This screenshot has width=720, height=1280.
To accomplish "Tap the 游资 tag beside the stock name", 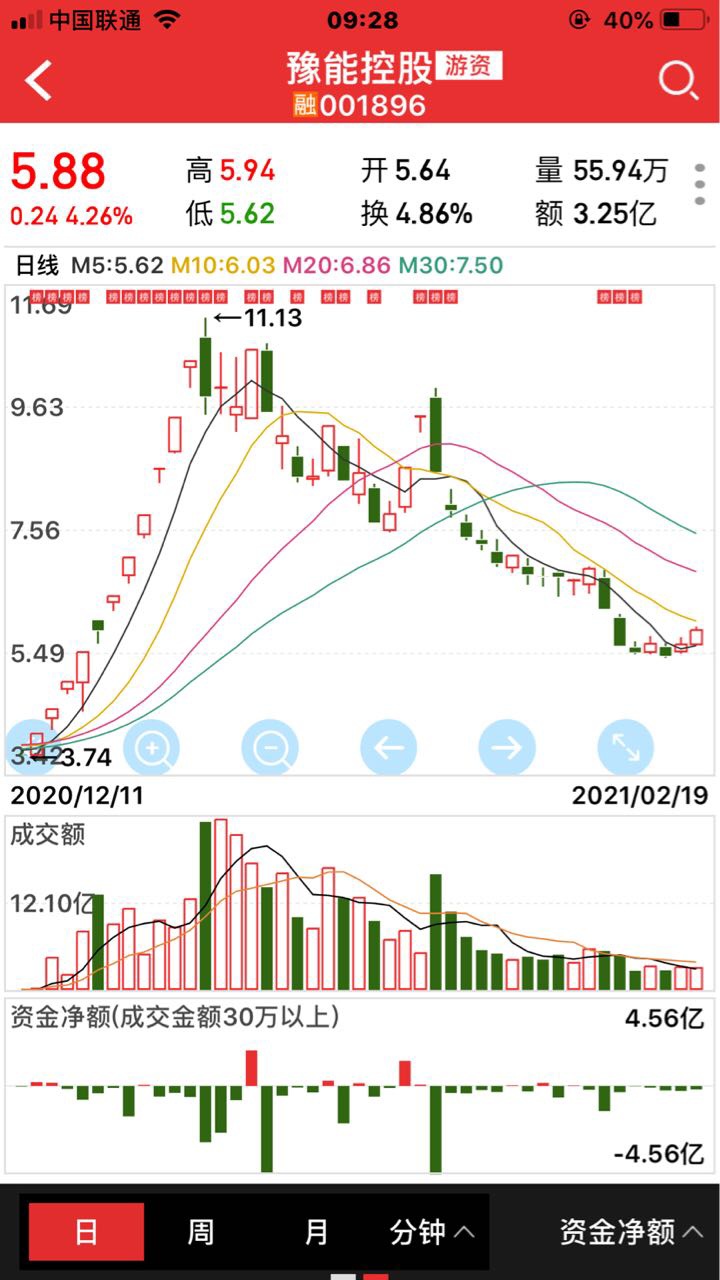I will pos(468,66).
